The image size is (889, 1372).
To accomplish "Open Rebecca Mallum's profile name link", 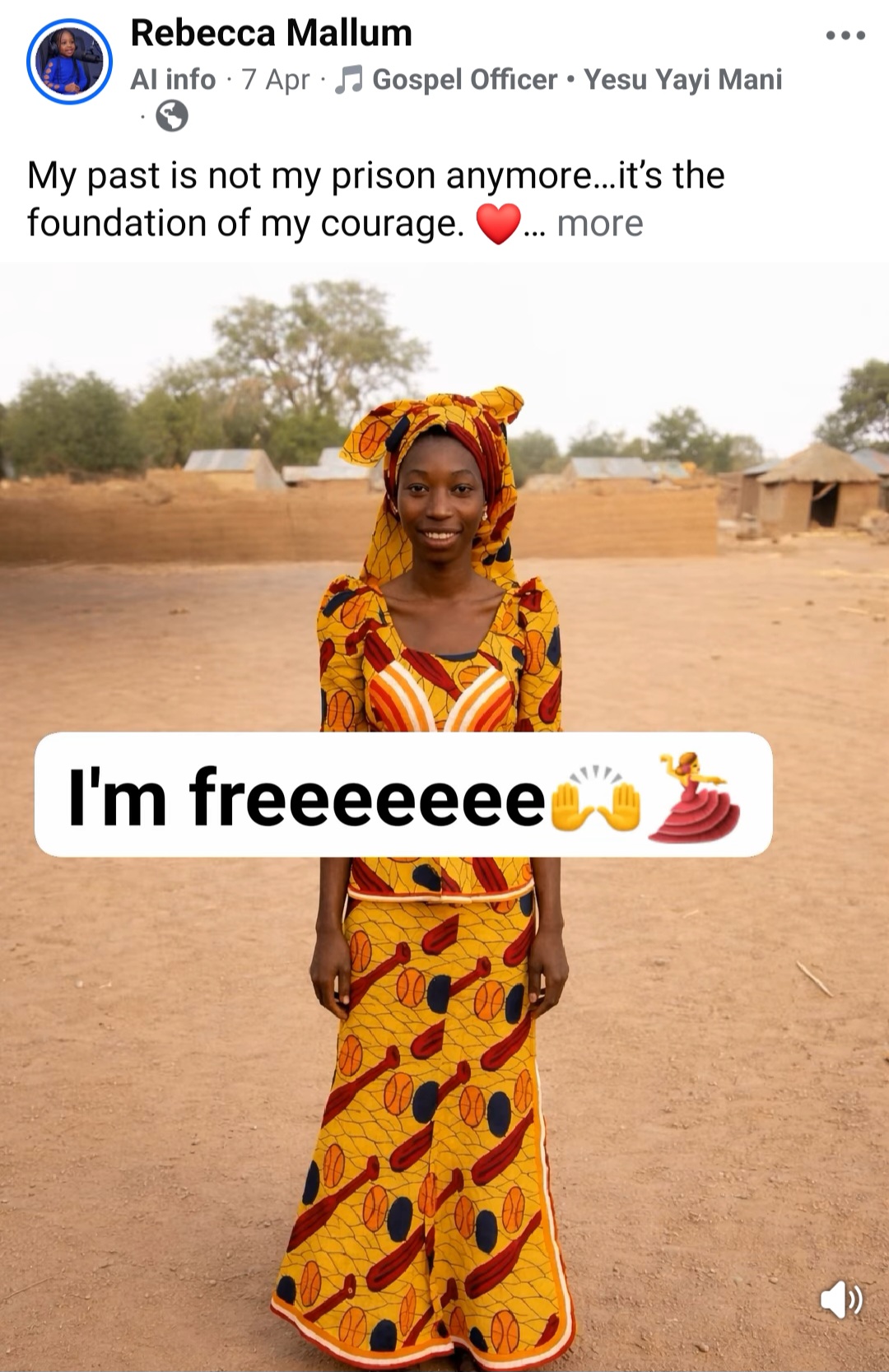I will pos(271,33).
